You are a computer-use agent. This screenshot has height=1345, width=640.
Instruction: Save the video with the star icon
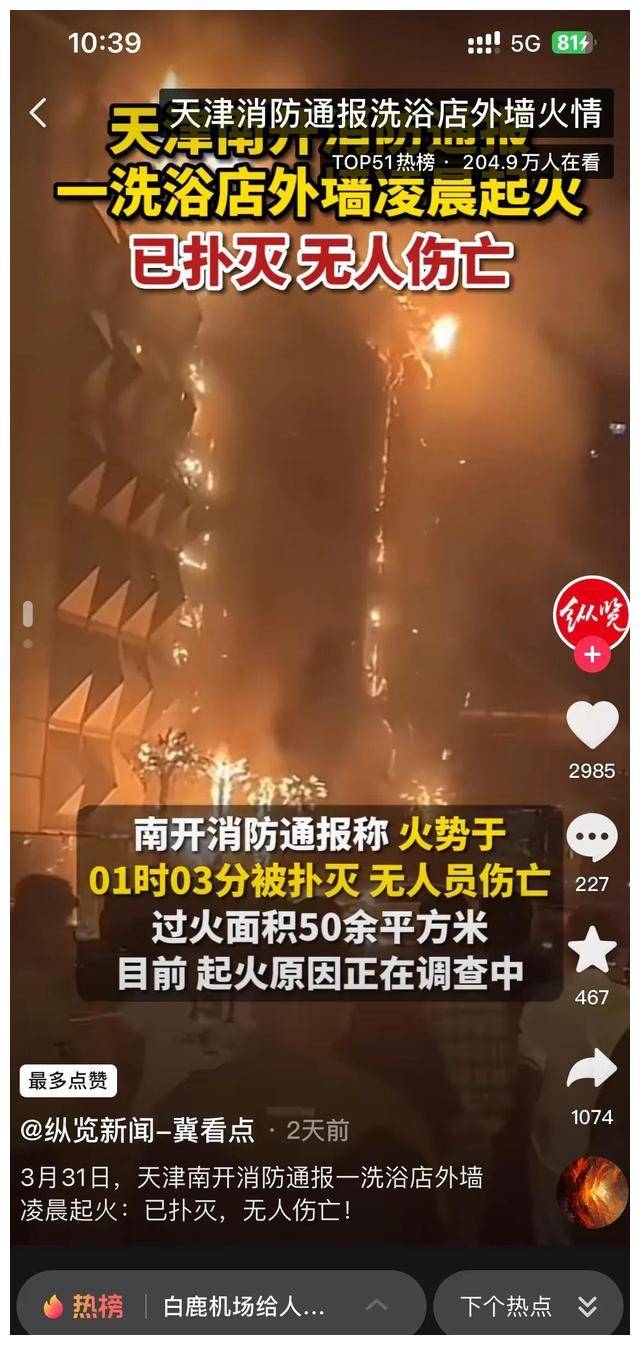click(x=592, y=950)
